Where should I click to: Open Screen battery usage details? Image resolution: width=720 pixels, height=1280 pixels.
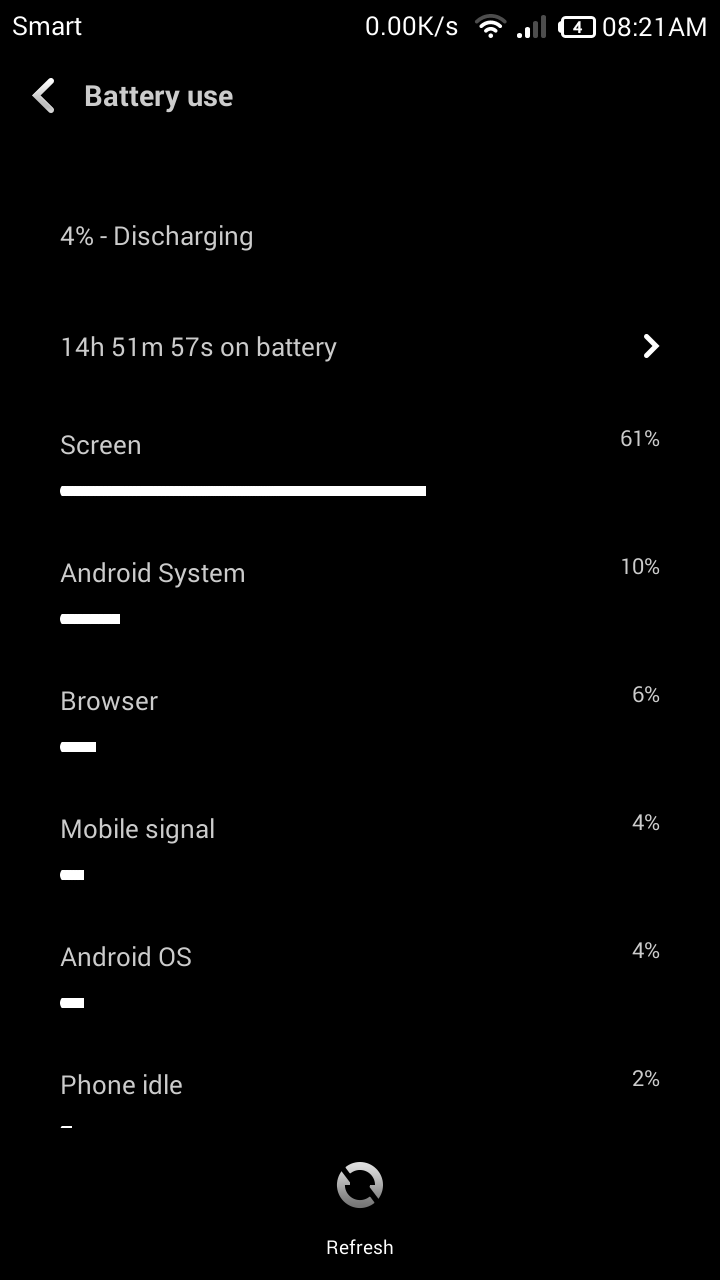[360, 466]
